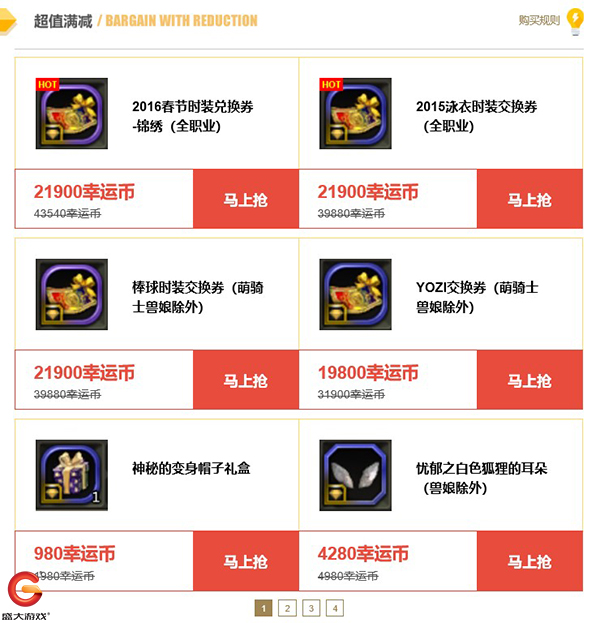Screen dimensions: 600x623
Task: Open the 2015泳衣时装交换券 item card
Action: (x=355, y=114)
